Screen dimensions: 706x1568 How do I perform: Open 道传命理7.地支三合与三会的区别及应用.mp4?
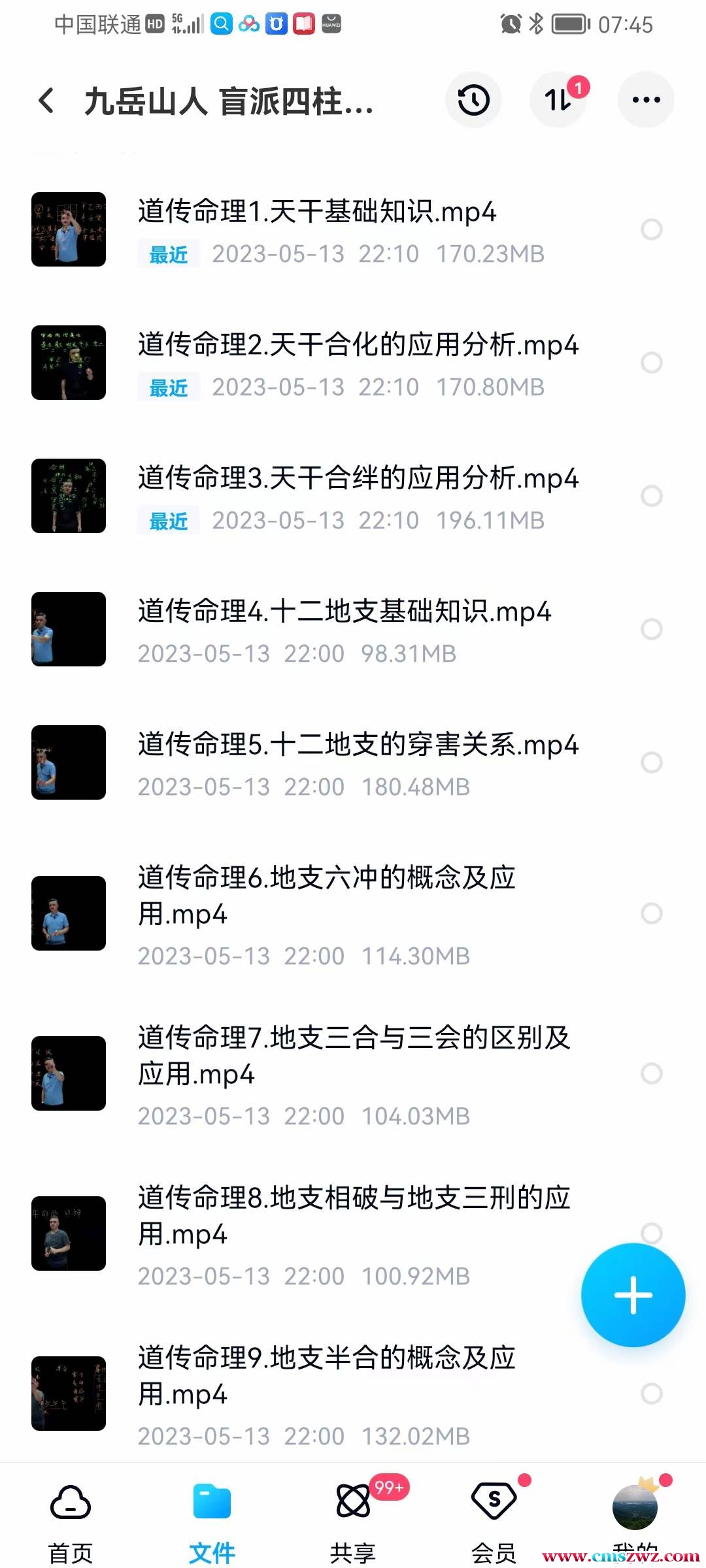pos(353,1055)
